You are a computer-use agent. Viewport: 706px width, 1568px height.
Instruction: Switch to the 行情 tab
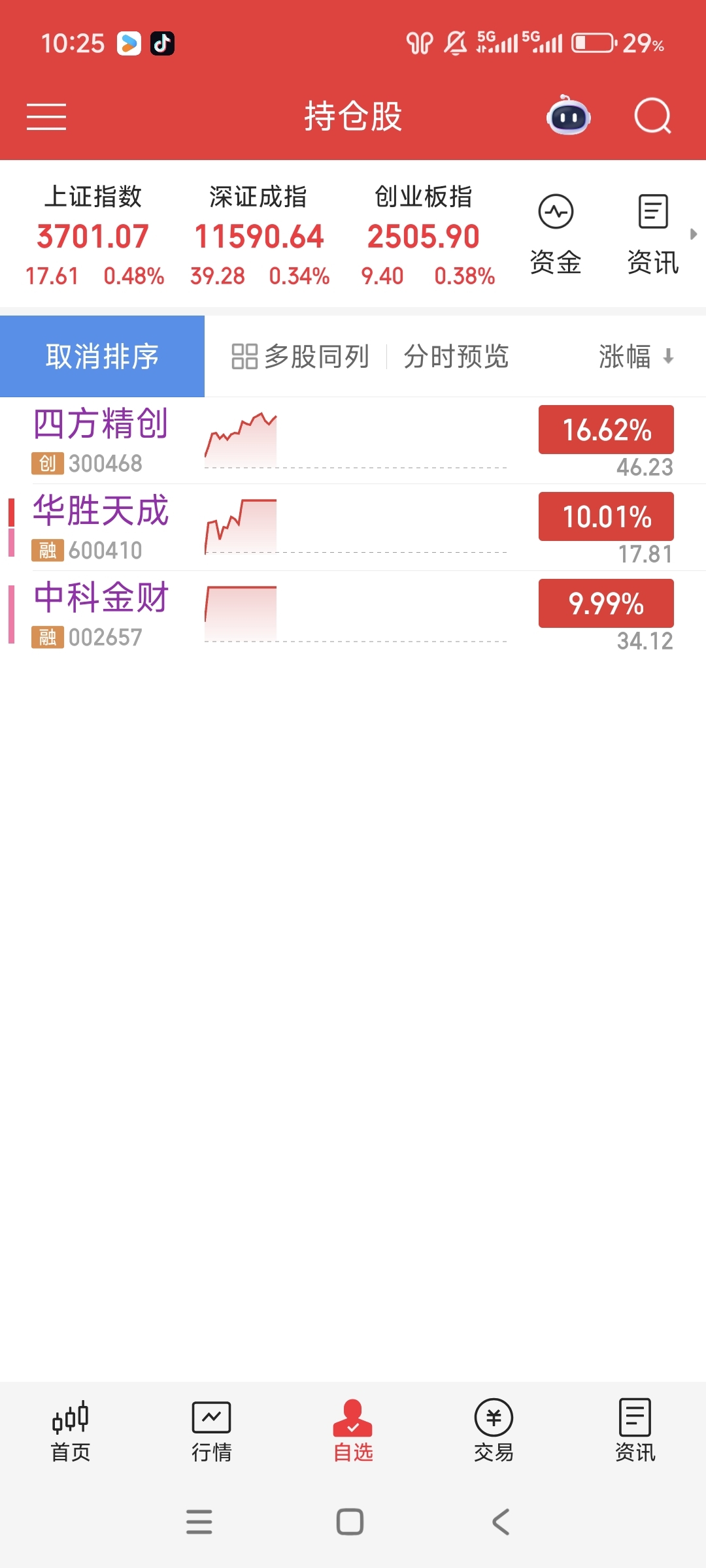point(212,1431)
